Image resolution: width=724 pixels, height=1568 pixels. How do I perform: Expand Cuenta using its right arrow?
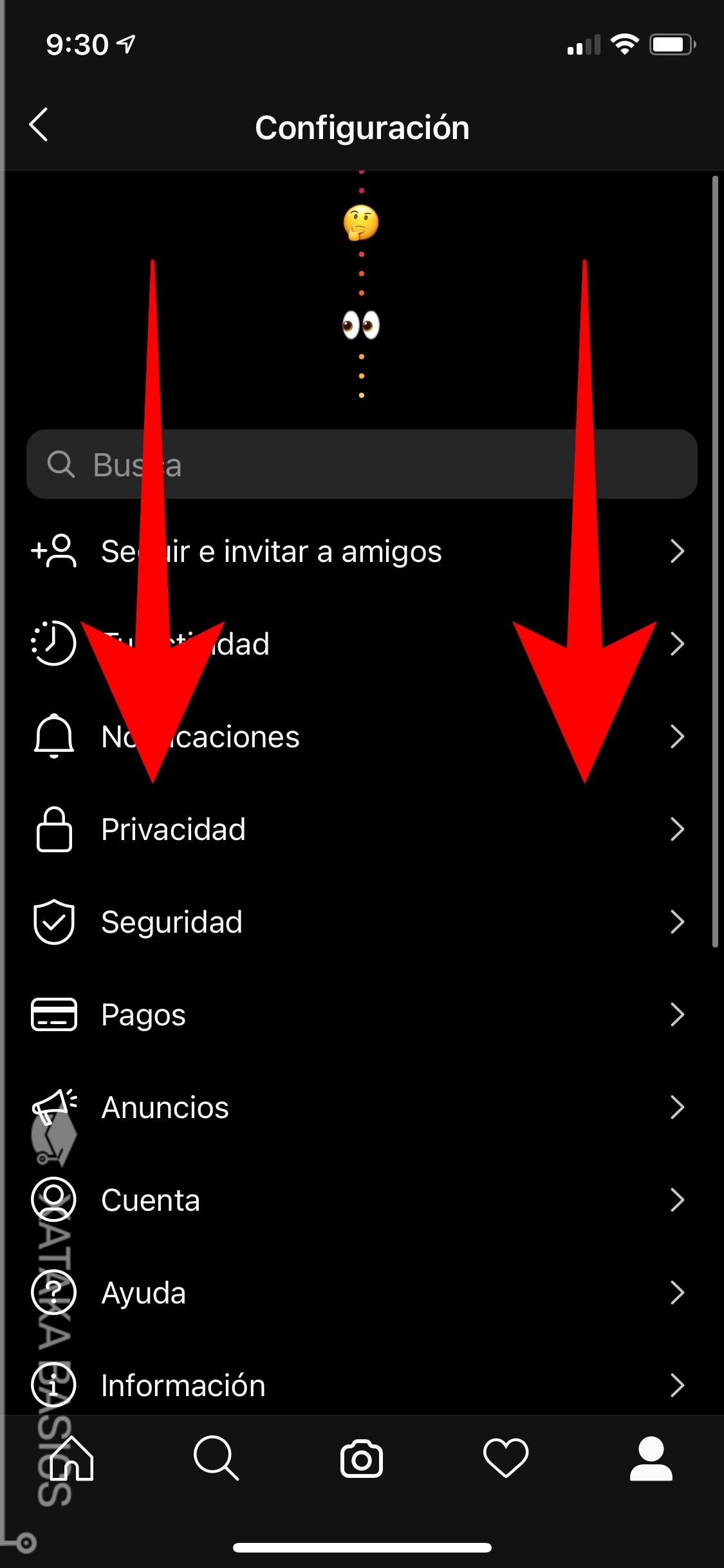coord(677,1200)
